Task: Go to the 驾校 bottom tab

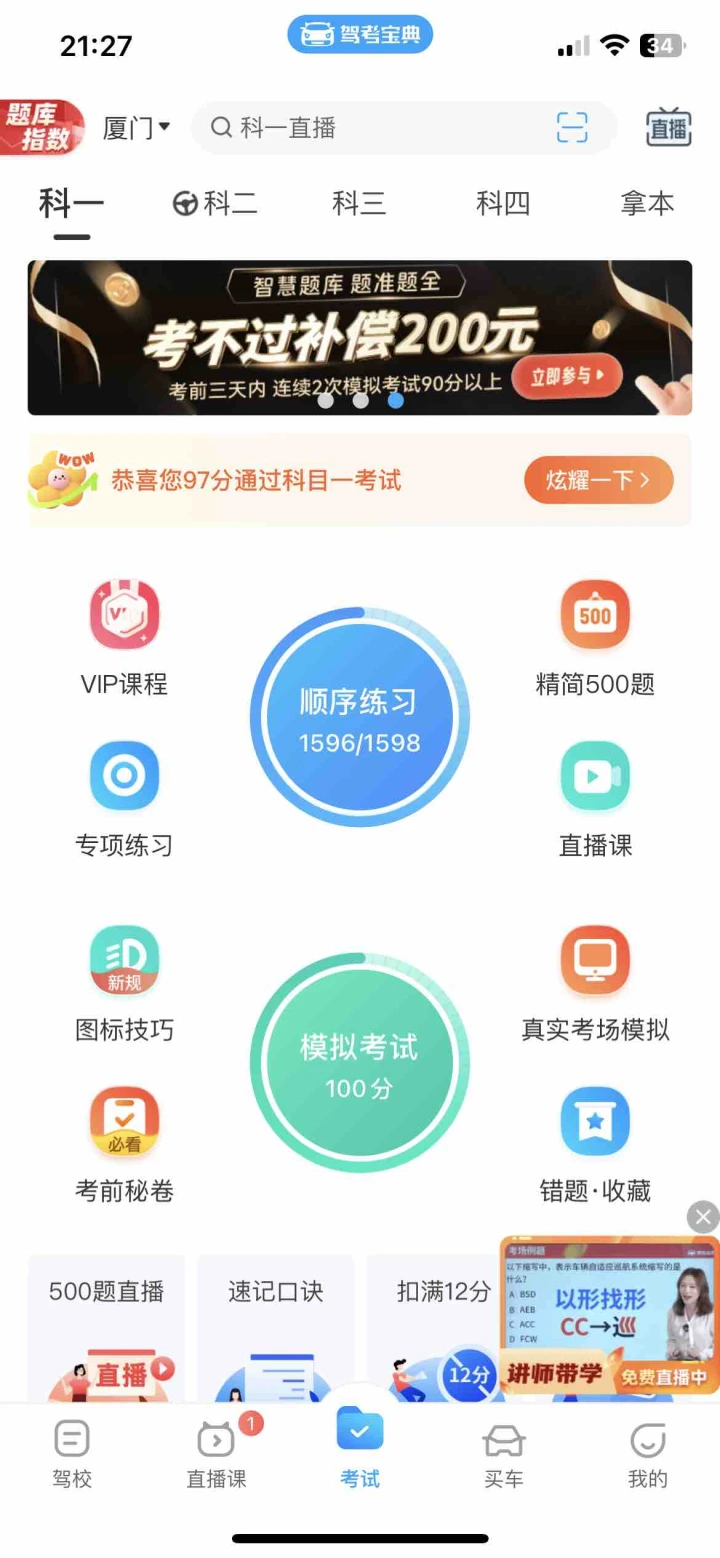Action: [72, 1455]
